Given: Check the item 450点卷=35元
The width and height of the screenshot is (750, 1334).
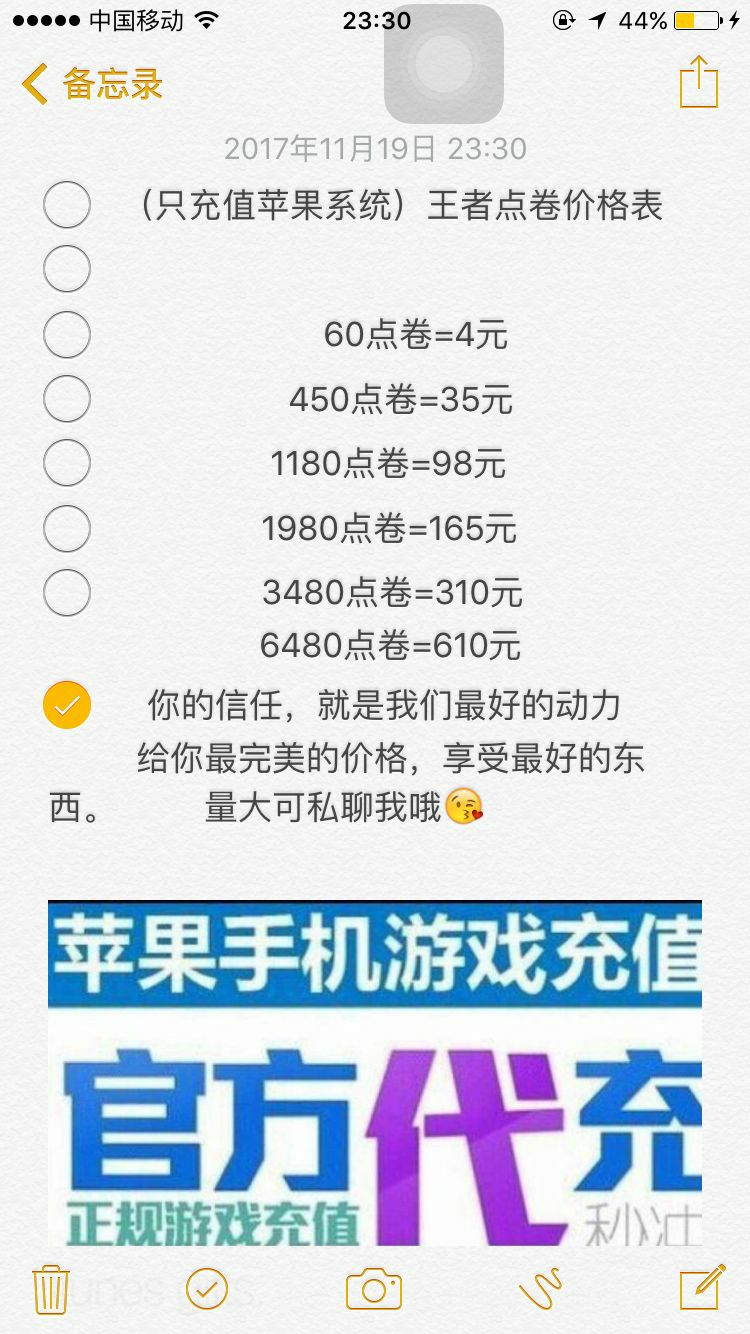Looking at the screenshot, I should [67, 398].
